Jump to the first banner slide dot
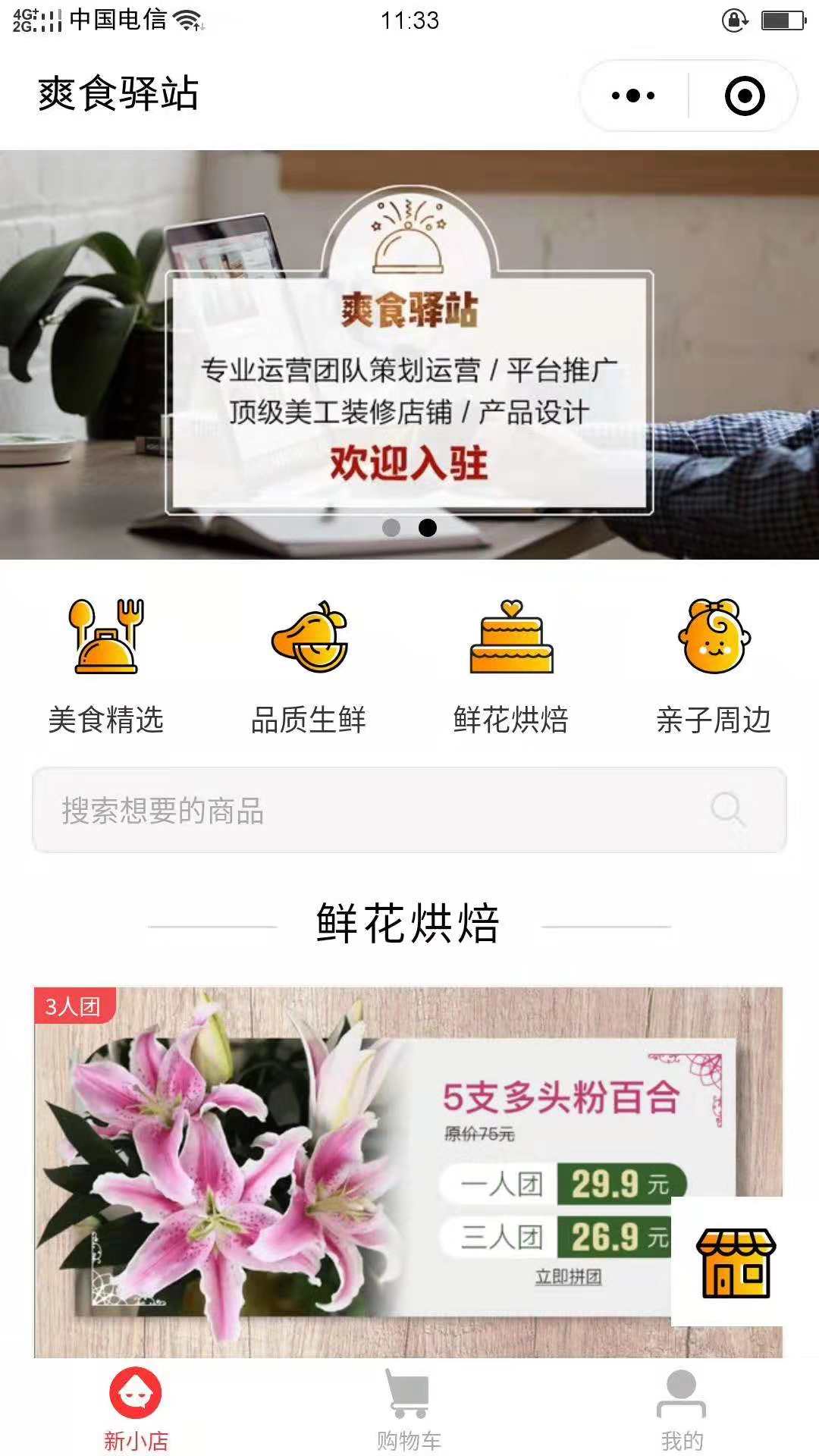819x1456 pixels. [x=391, y=527]
